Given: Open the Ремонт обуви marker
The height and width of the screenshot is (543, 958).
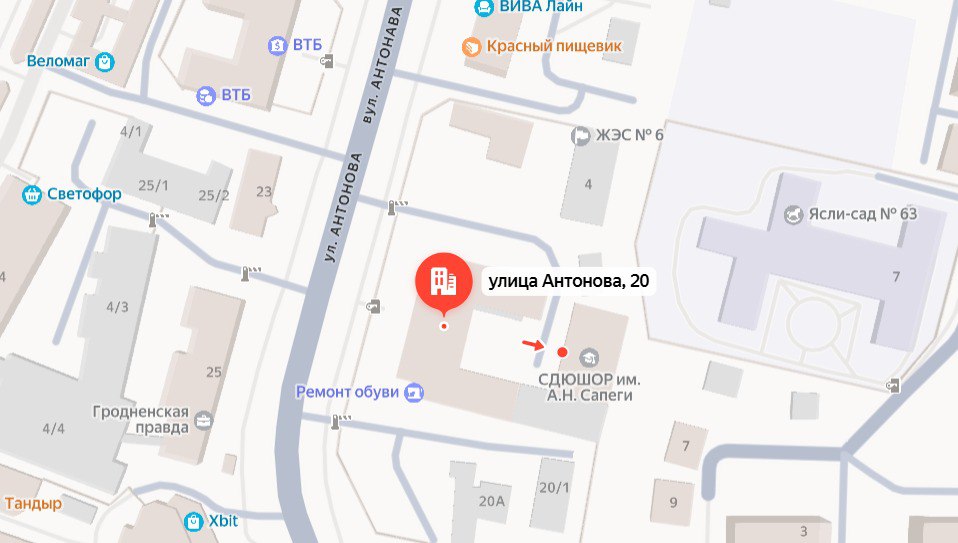Looking at the screenshot, I should tap(413, 392).
